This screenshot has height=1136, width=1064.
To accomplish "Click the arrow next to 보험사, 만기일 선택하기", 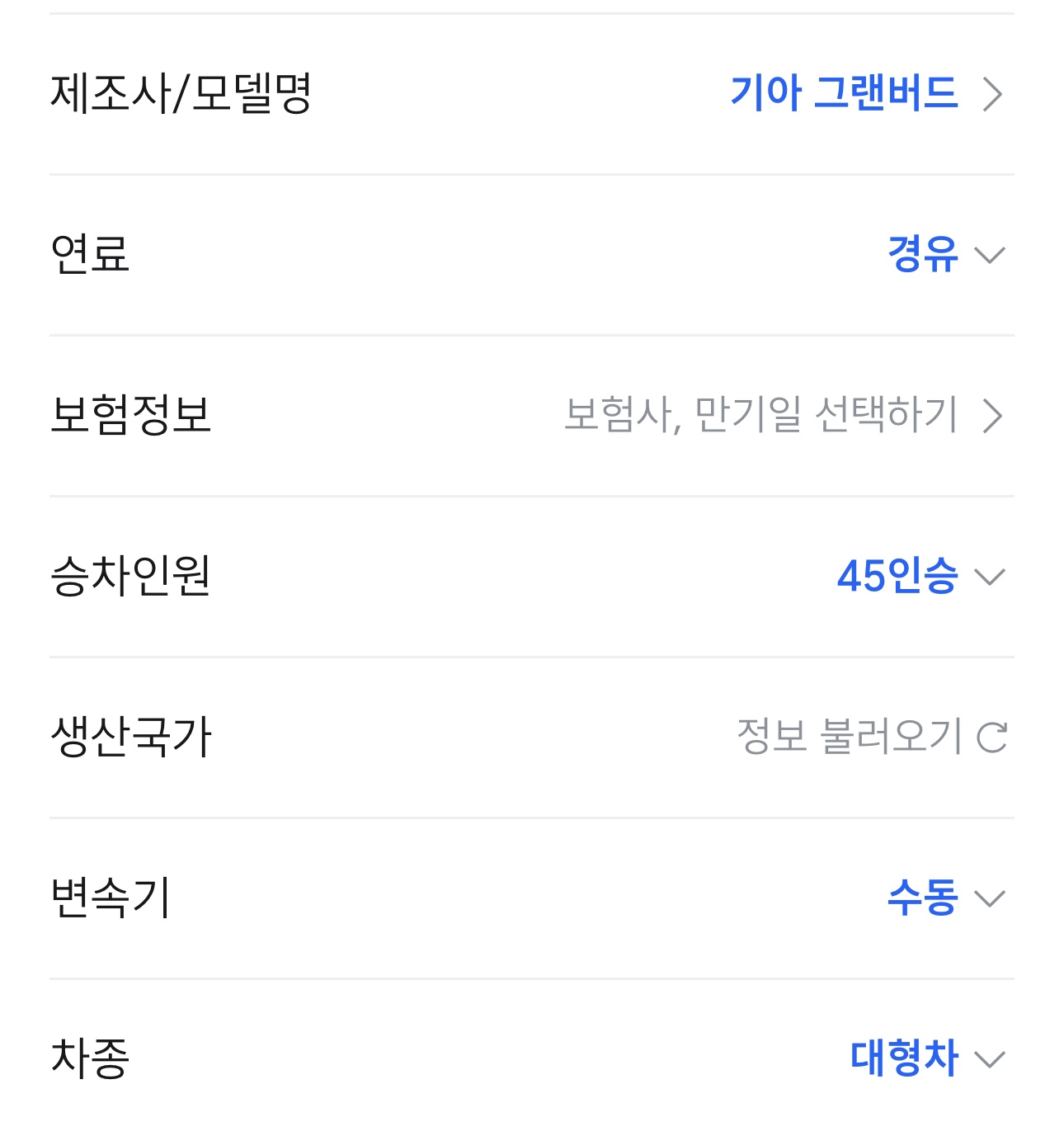I will (993, 415).
